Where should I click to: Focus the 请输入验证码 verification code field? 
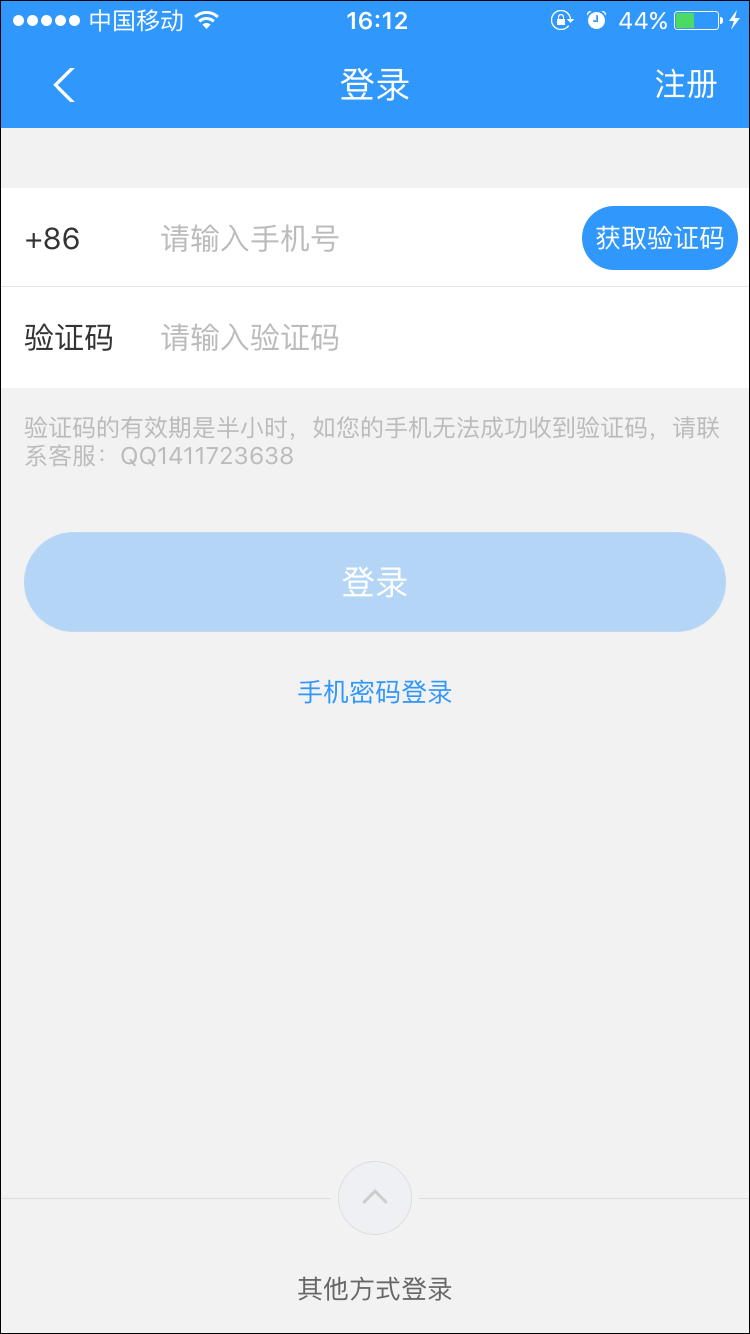(x=400, y=338)
